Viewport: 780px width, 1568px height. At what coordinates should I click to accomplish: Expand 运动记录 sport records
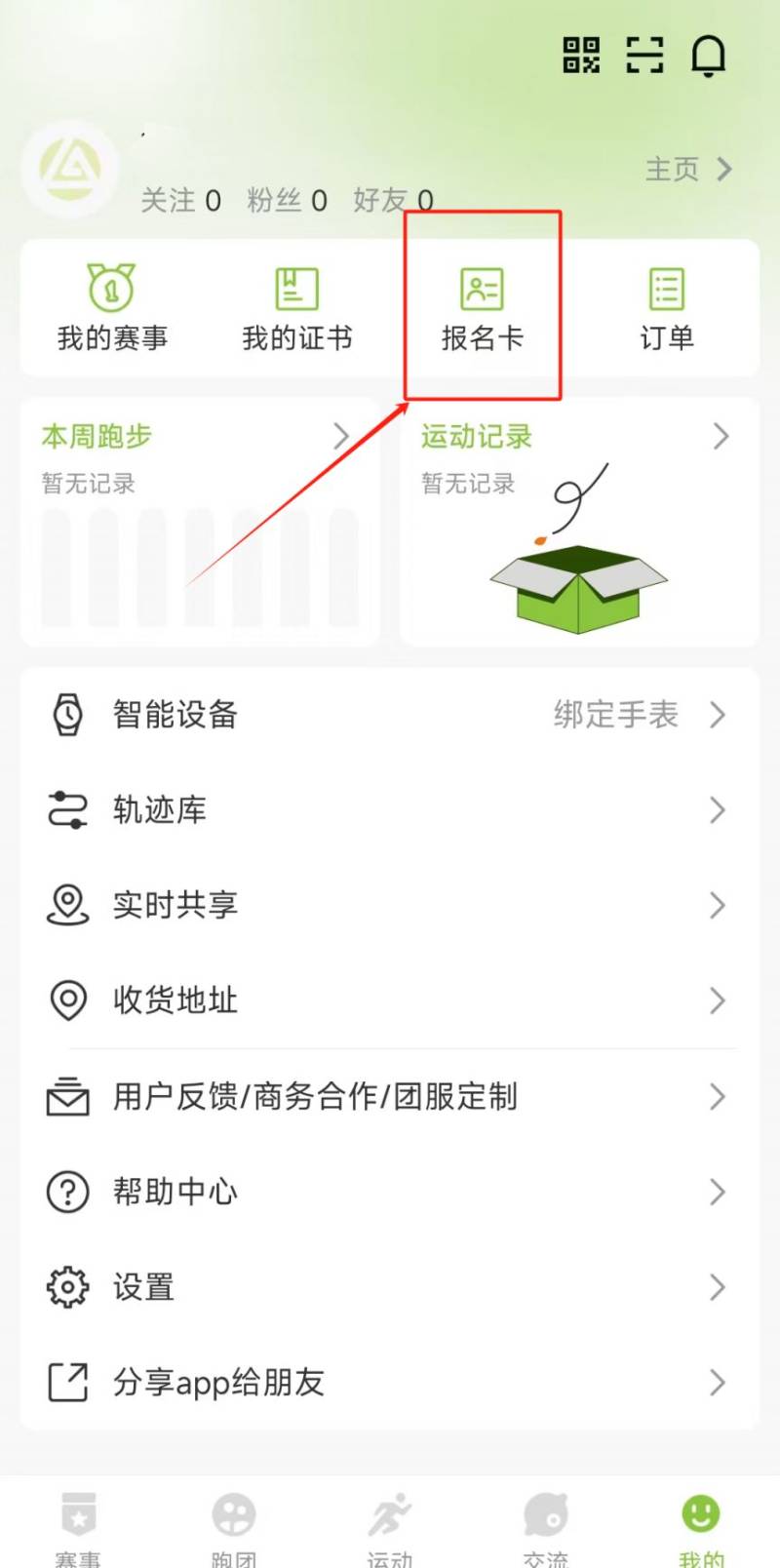[x=720, y=436]
